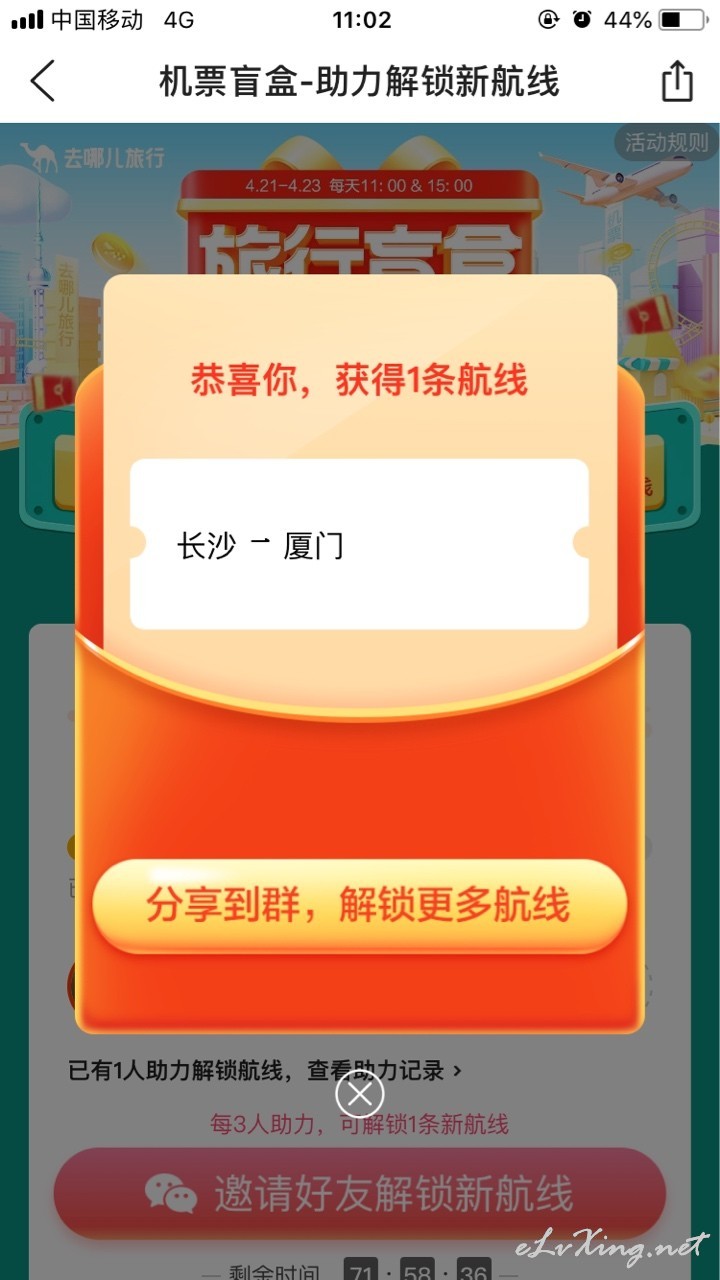
Task: Open 活动规则 activity rules
Action: pos(666,143)
